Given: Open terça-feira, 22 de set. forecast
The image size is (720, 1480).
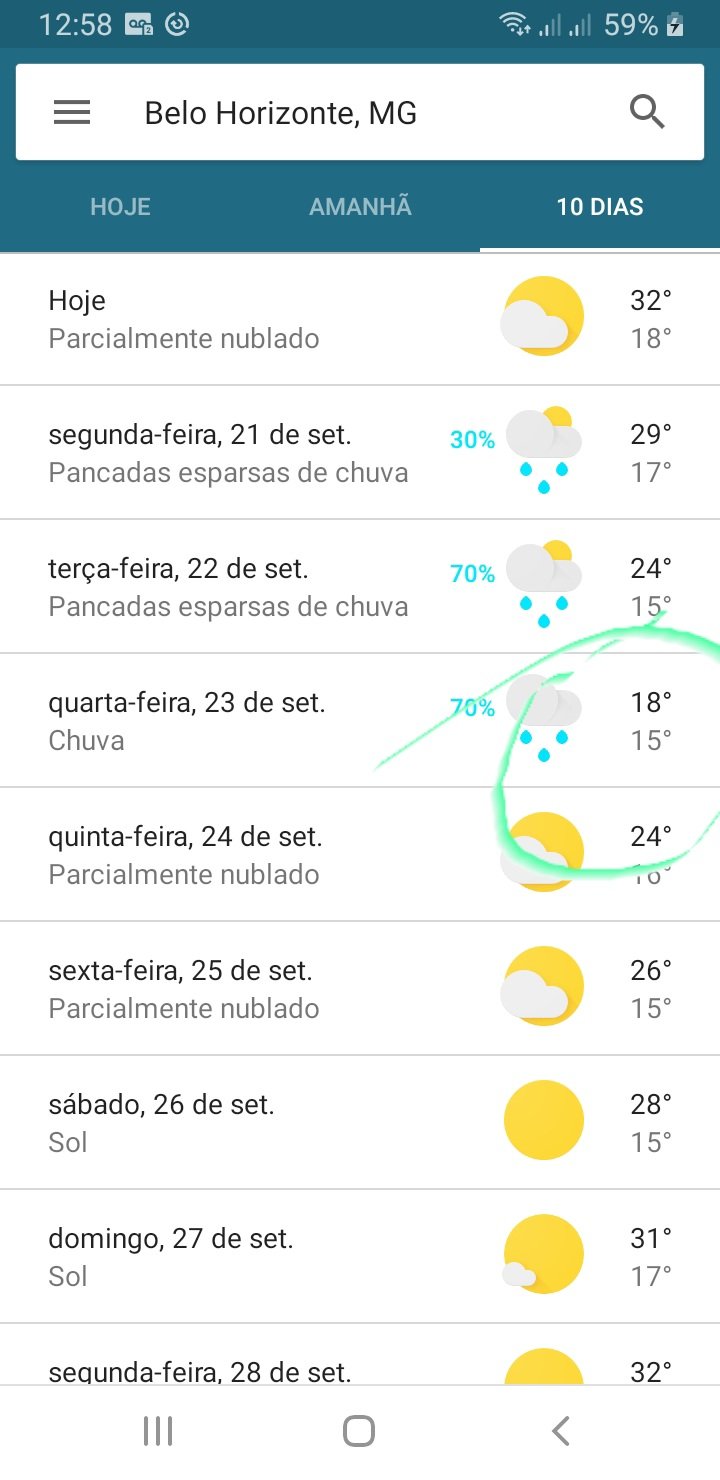Looking at the screenshot, I should 360,587.
